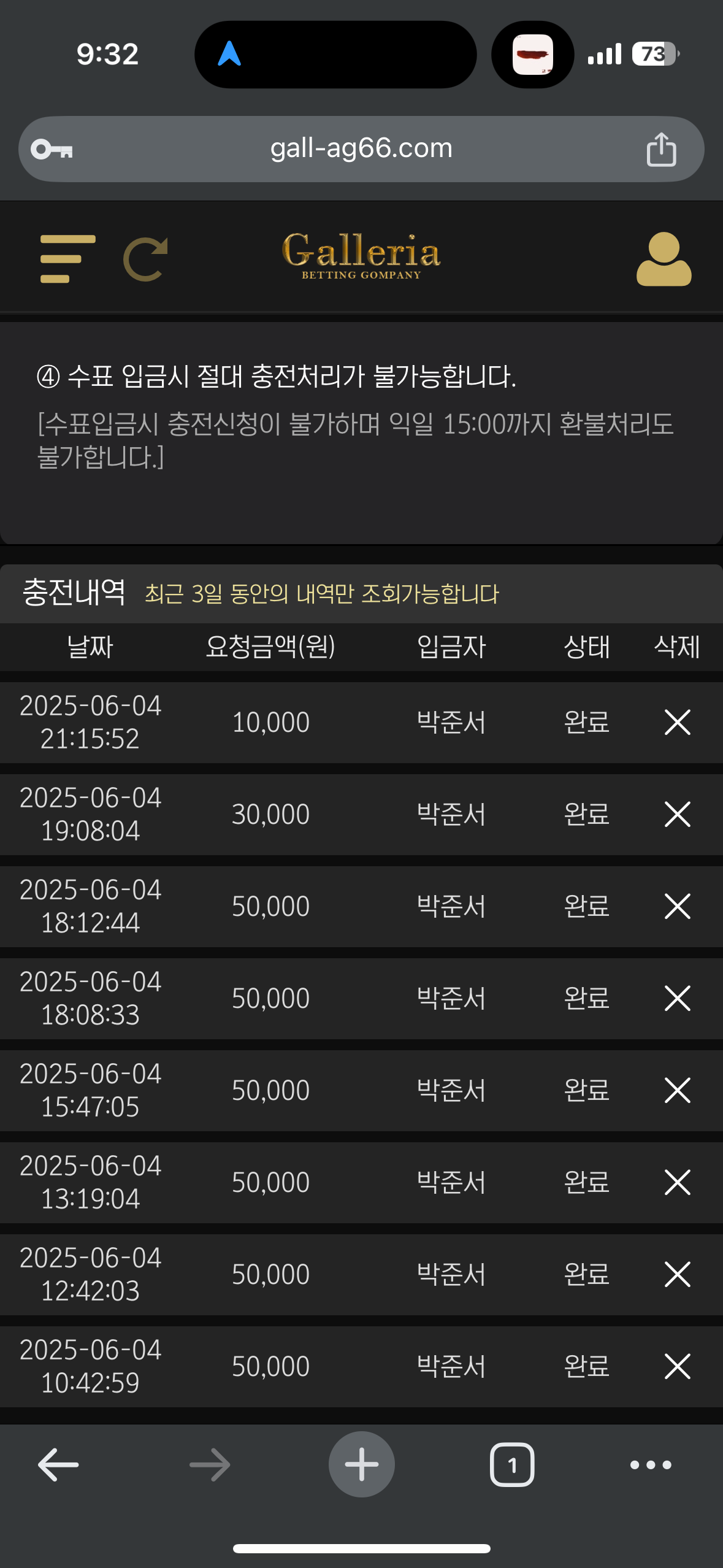Go back with the browser back arrow
The width and height of the screenshot is (723, 1568).
pos(58,1465)
